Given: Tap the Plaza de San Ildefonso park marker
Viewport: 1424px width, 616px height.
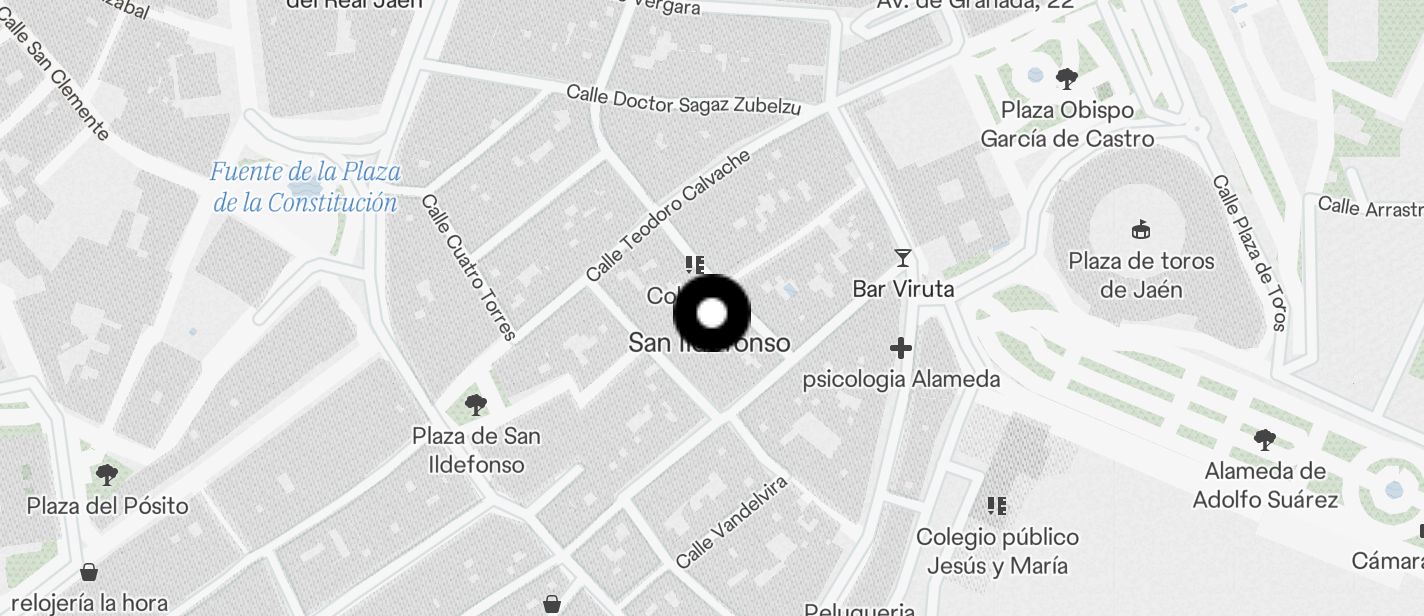Looking at the screenshot, I should tap(476, 405).
